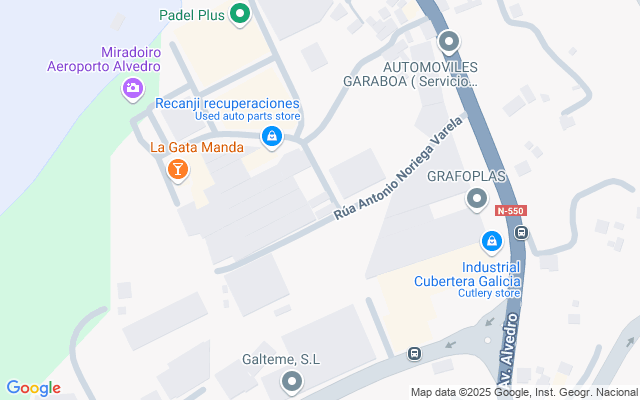Tap the bus stop icon on N-550
The height and width of the screenshot is (400, 640).
(x=521, y=232)
